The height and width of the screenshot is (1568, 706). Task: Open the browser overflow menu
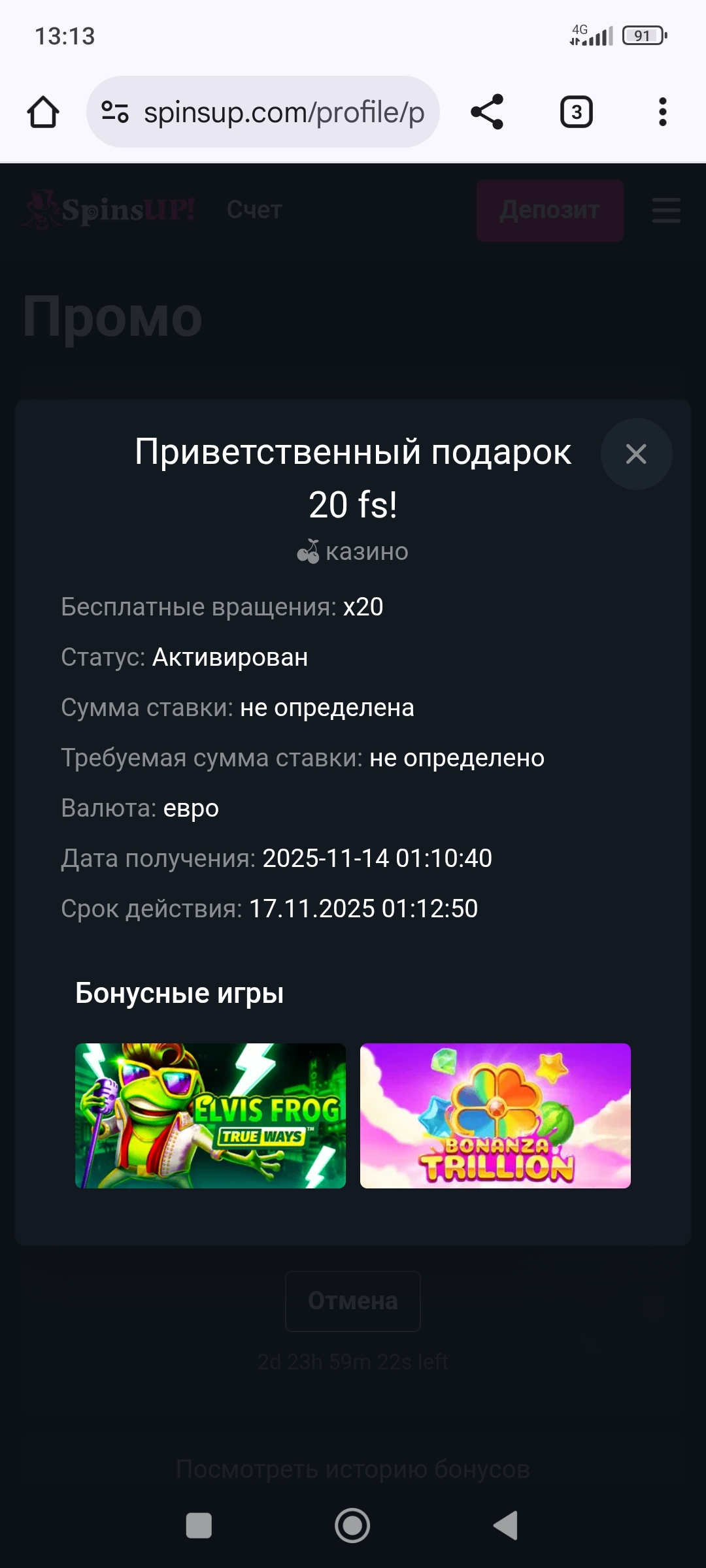(662, 112)
